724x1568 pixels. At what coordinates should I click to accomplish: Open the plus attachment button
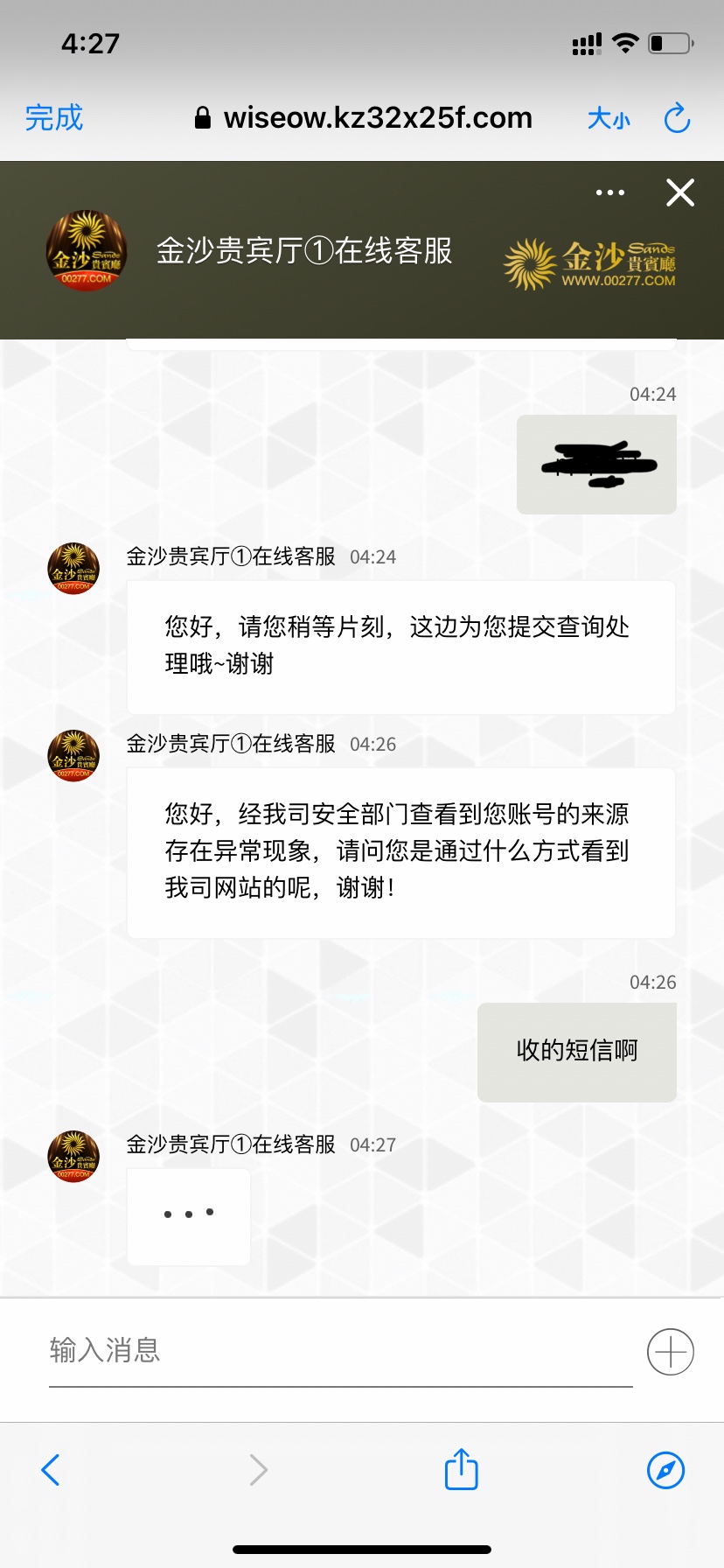tap(670, 1352)
